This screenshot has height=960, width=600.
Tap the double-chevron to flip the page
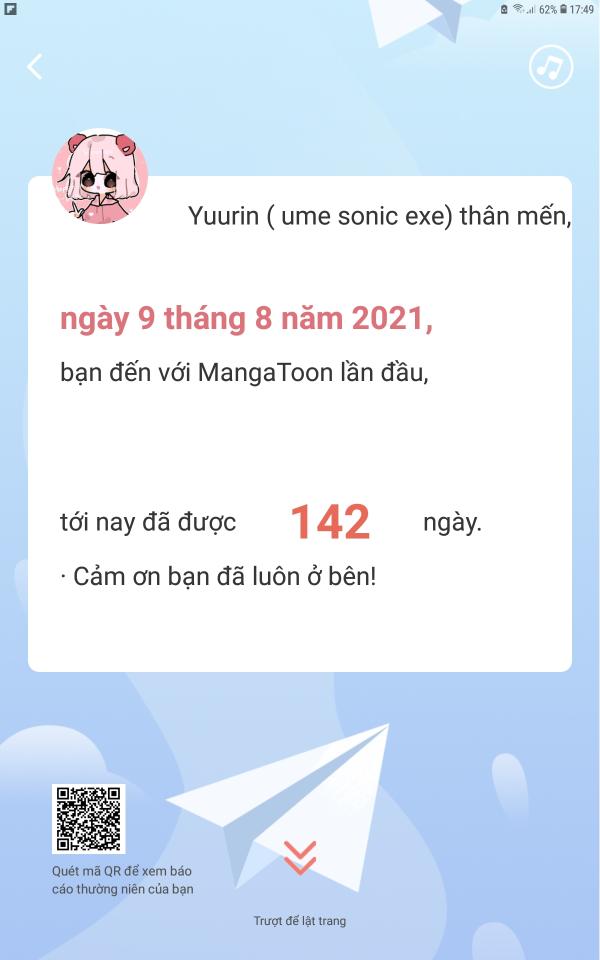300,857
